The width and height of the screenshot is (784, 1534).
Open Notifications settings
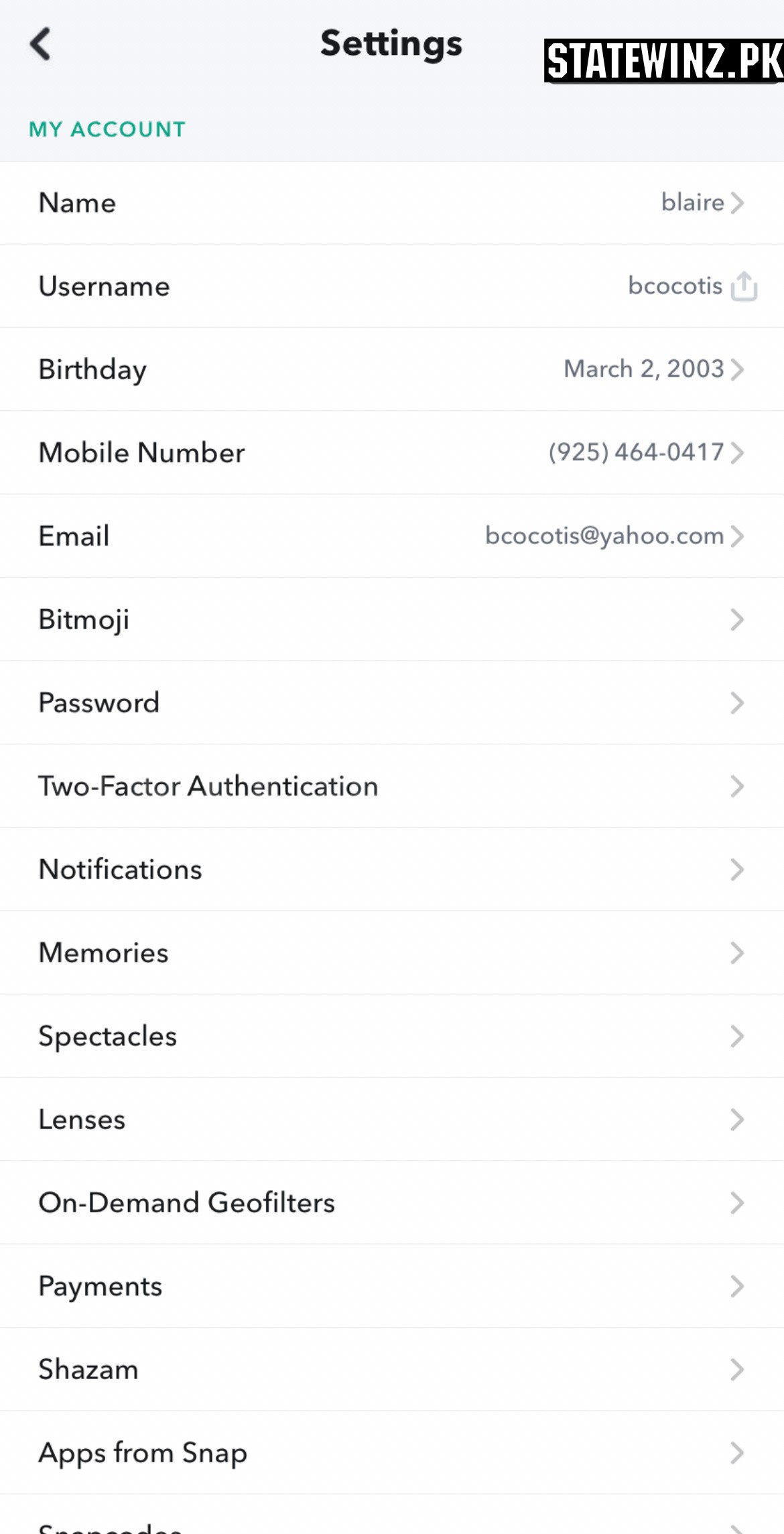click(x=392, y=869)
